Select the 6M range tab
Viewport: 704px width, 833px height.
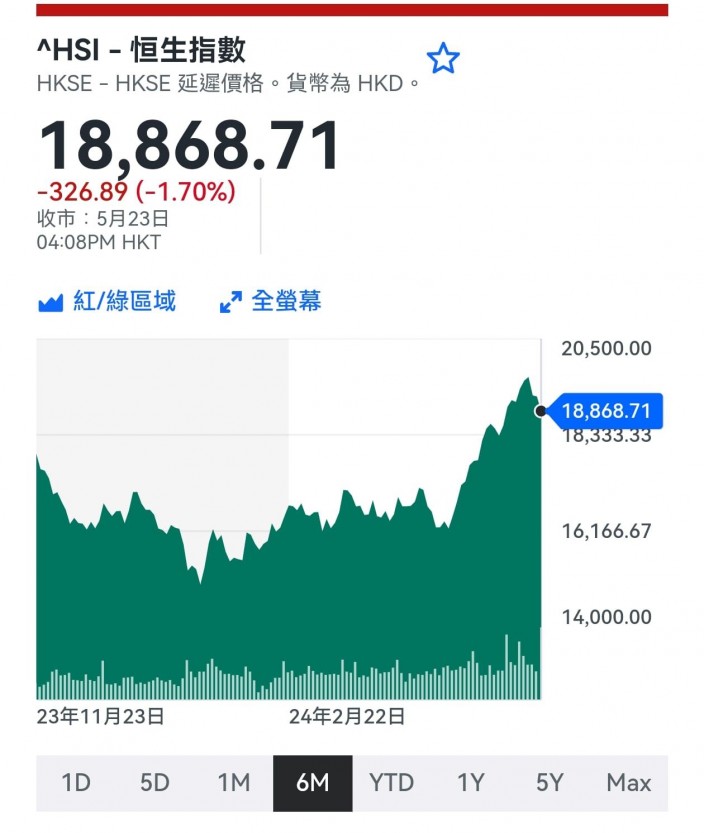(x=312, y=783)
